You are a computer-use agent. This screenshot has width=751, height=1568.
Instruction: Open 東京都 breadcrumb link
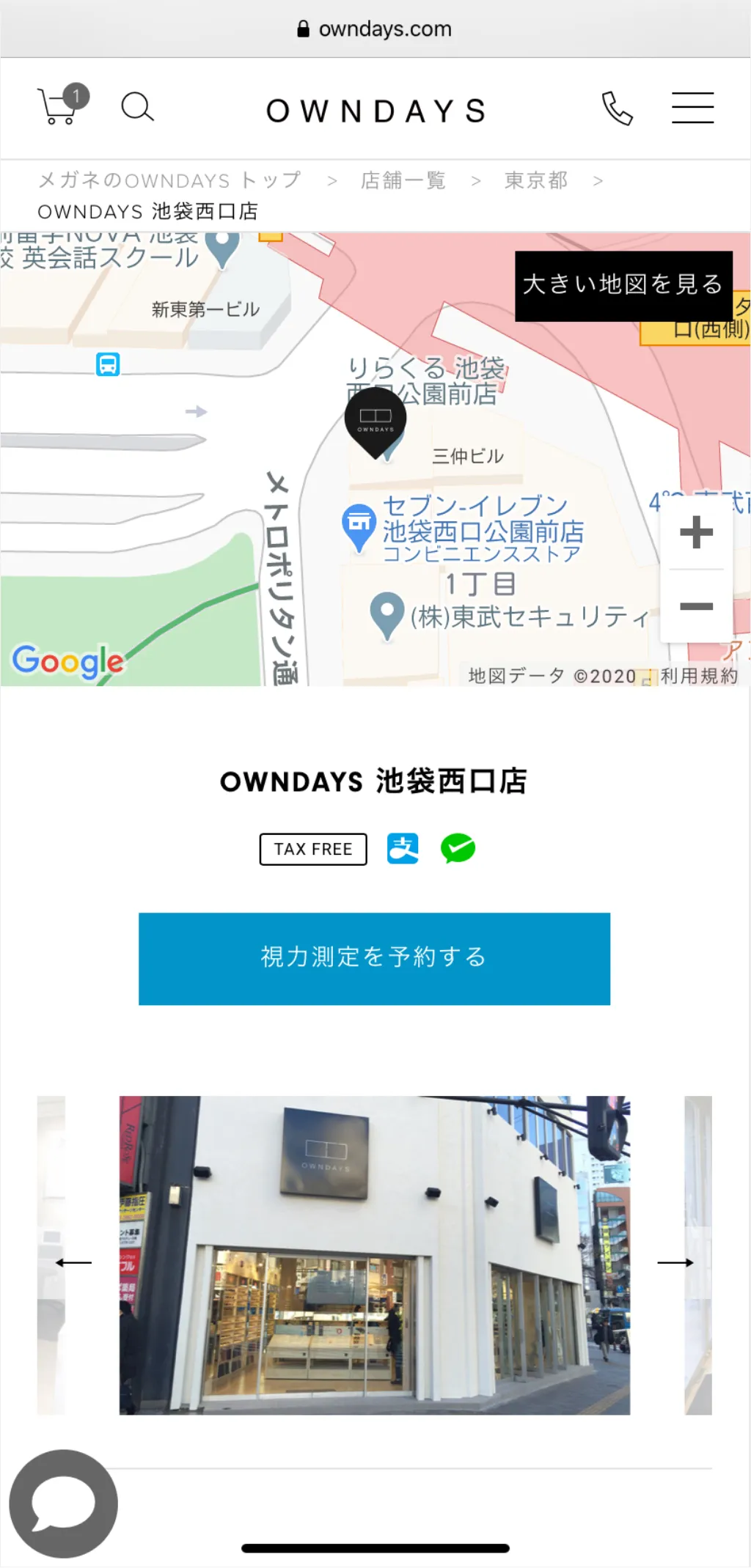coord(536,180)
